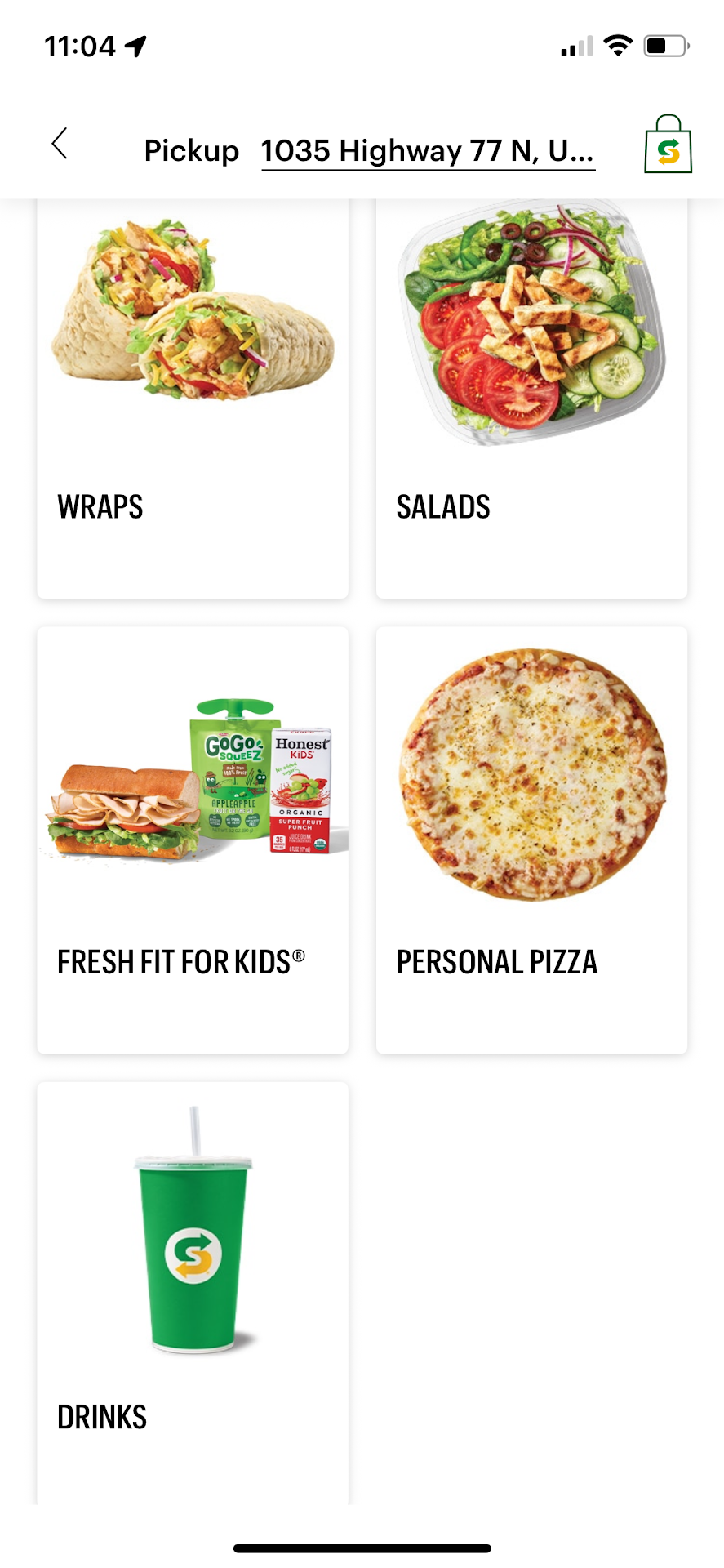The image size is (724, 1568).
Task: View Personal Pizza options
Action: click(x=531, y=840)
